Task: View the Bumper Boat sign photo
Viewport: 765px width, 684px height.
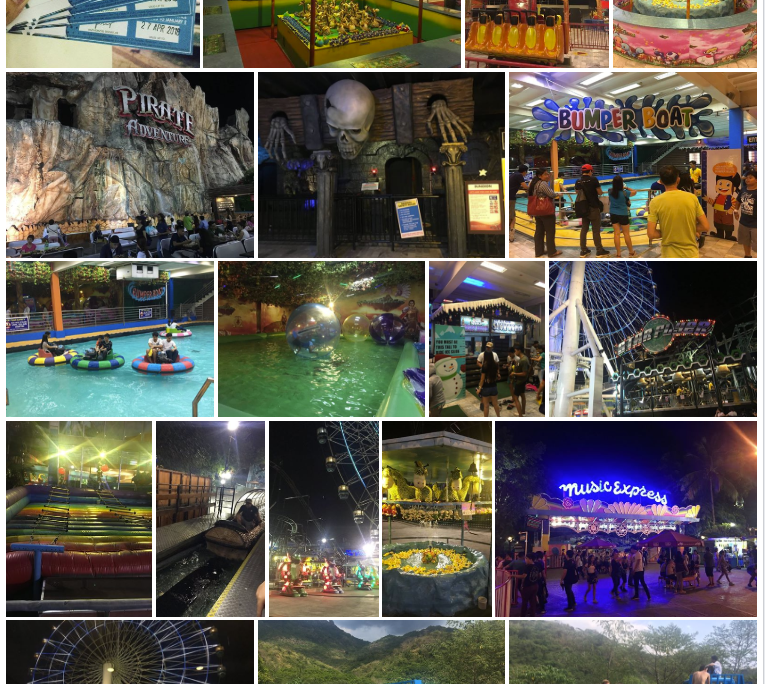Action: coord(632,165)
